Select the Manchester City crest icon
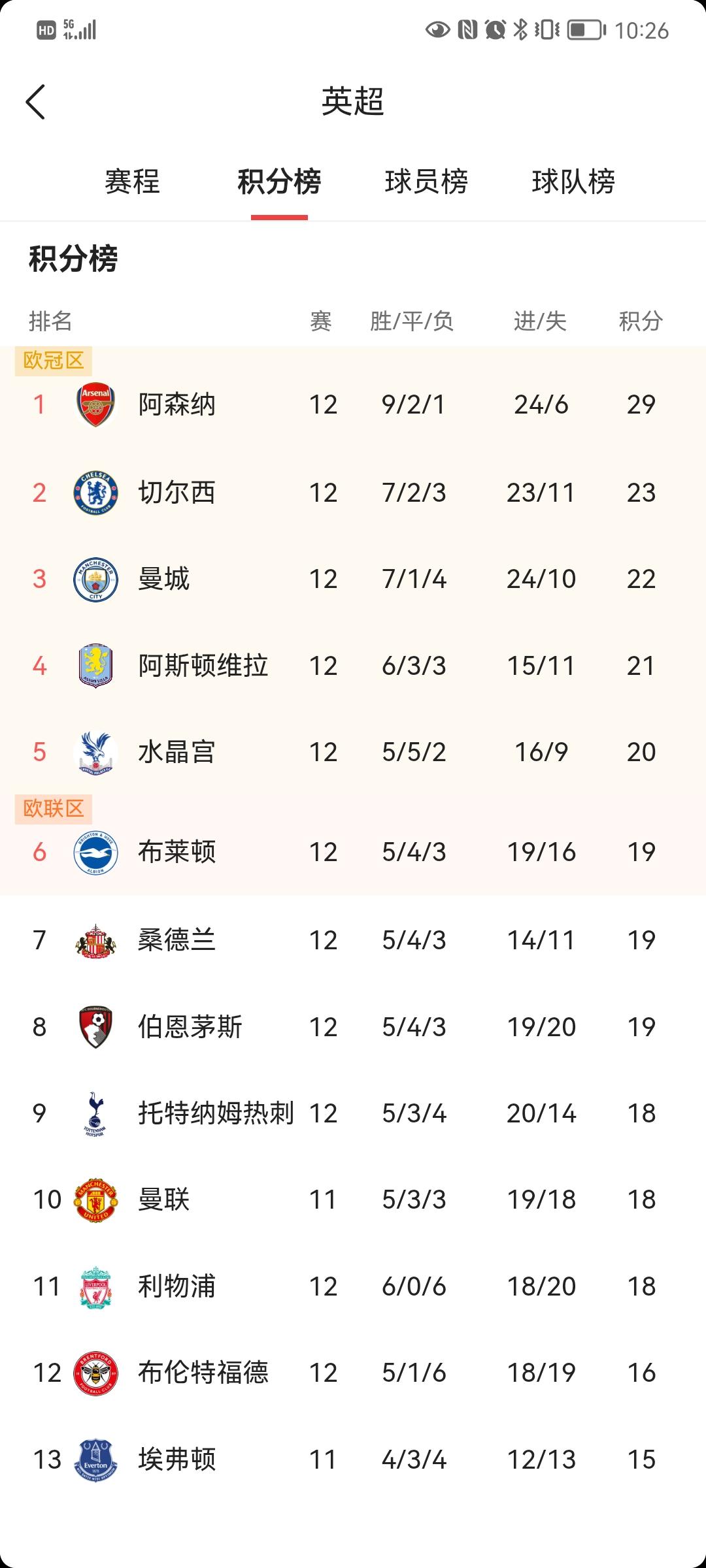The width and height of the screenshot is (706, 1568). [x=97, y=579]
